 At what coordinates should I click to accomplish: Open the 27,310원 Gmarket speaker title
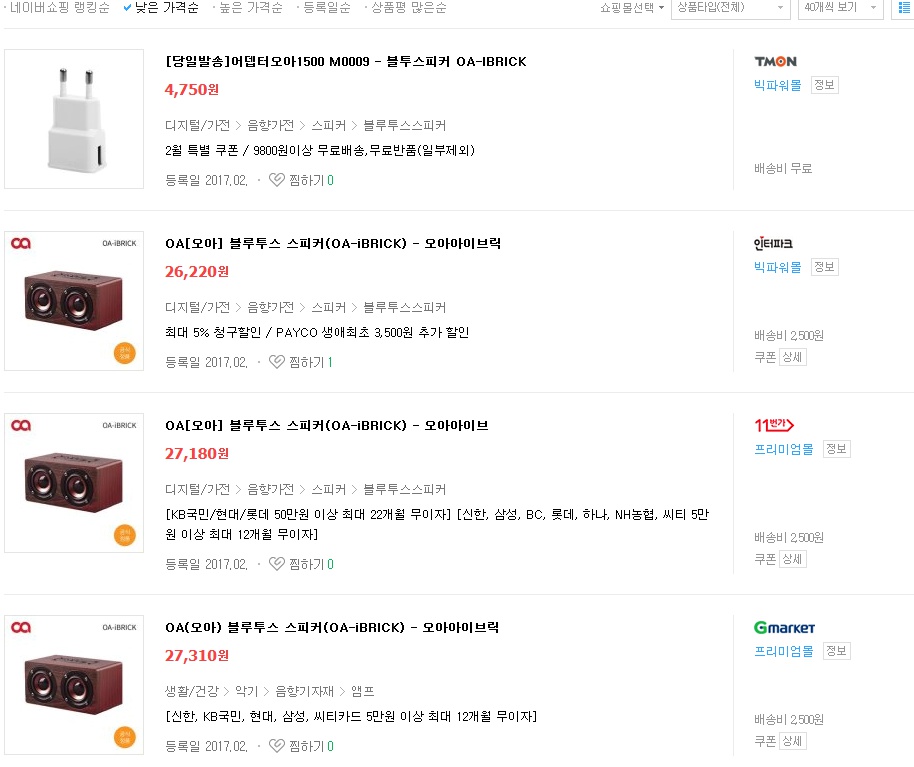(x=332, y=628)
